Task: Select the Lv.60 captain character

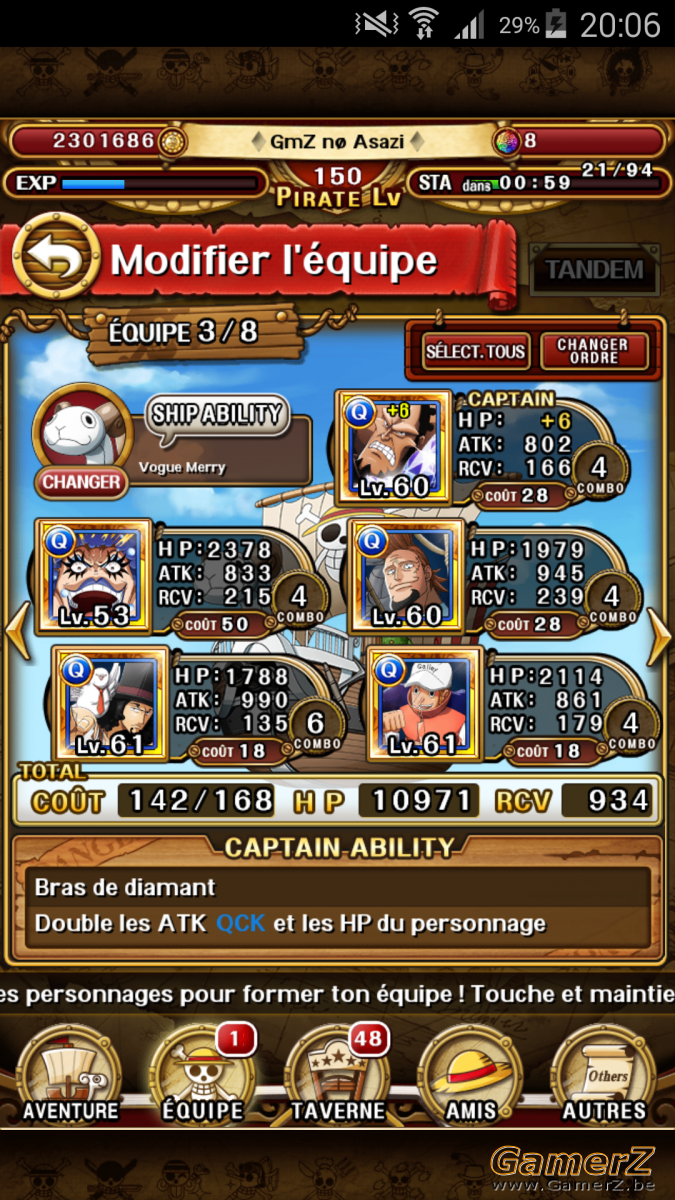Action: coord(393,446)
